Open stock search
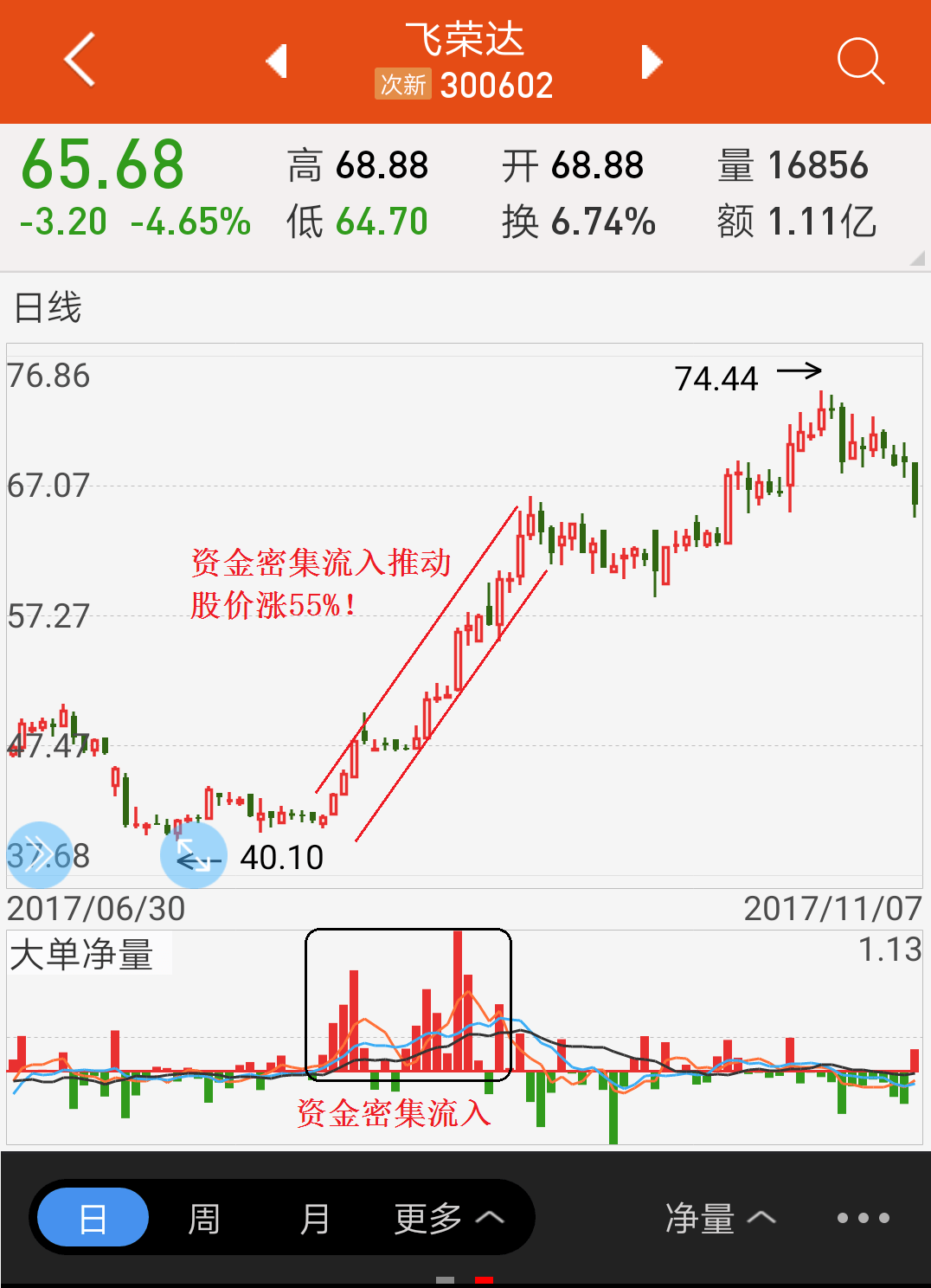 860,61
